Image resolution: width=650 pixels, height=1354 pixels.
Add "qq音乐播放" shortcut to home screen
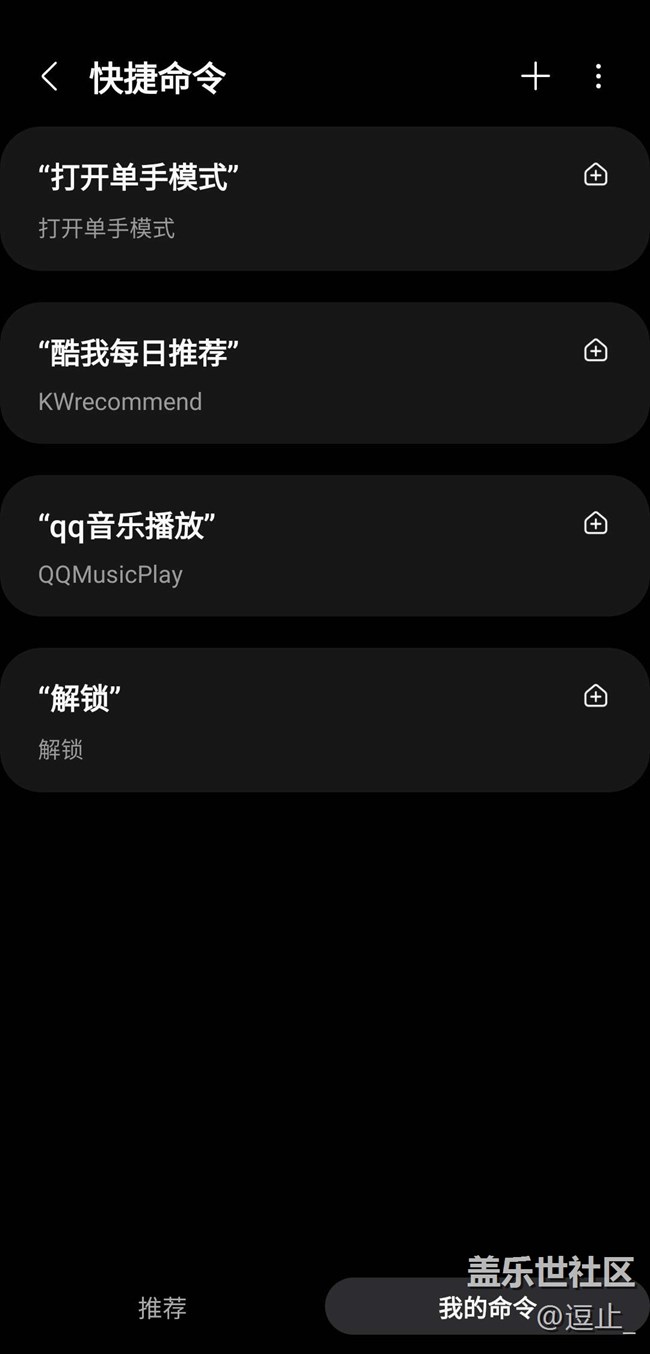[595, 523]
